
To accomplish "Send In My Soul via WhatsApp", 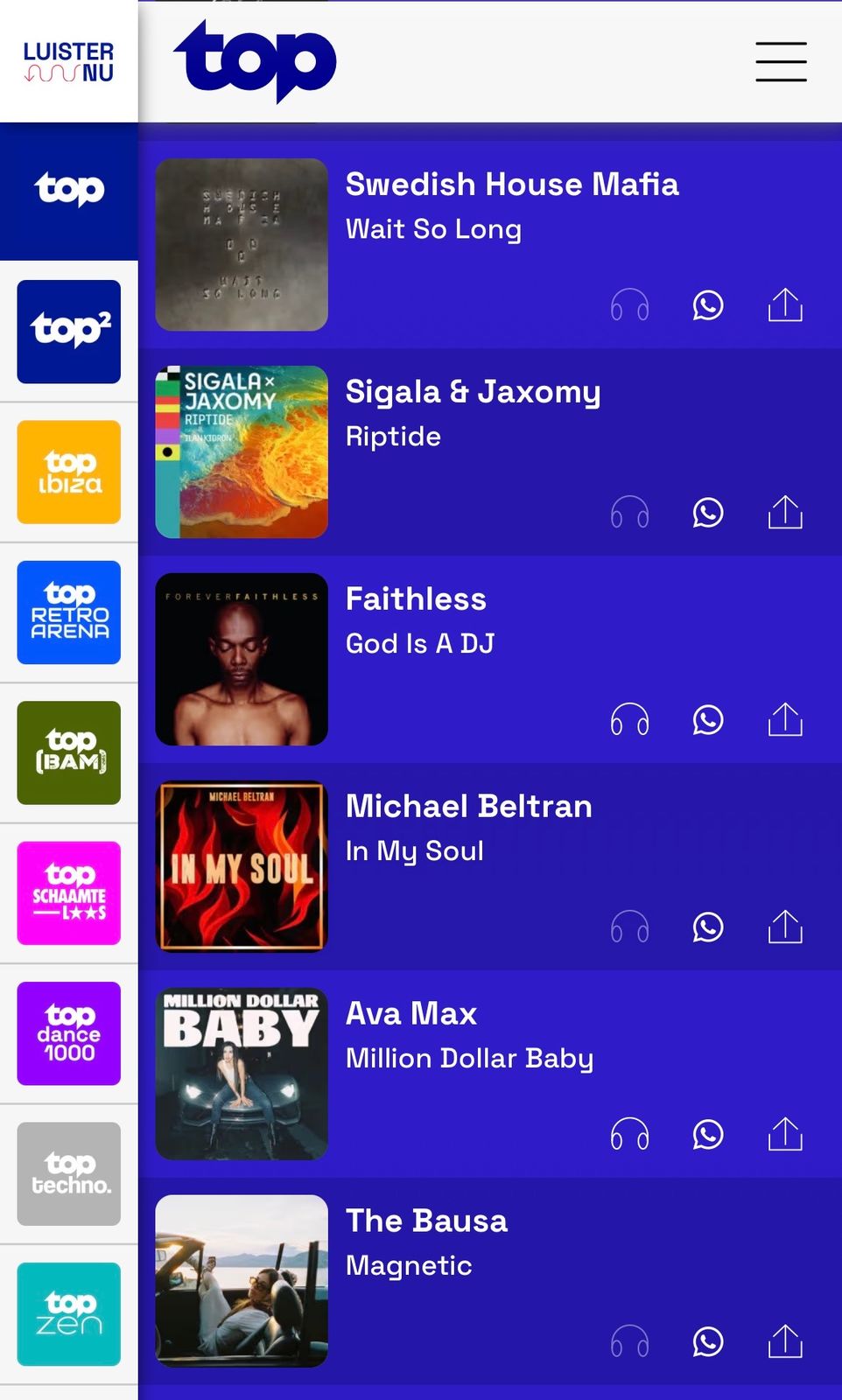I will [707, 927].
